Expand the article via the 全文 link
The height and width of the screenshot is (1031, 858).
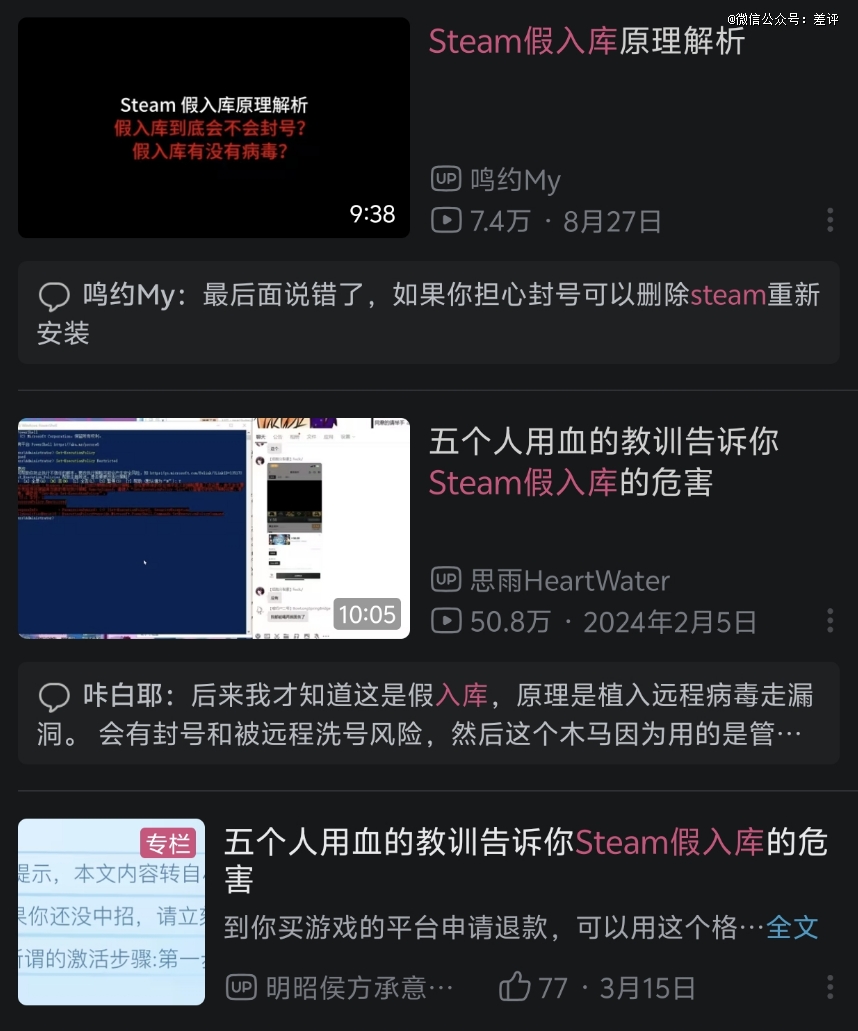click(x=793, y=927)
